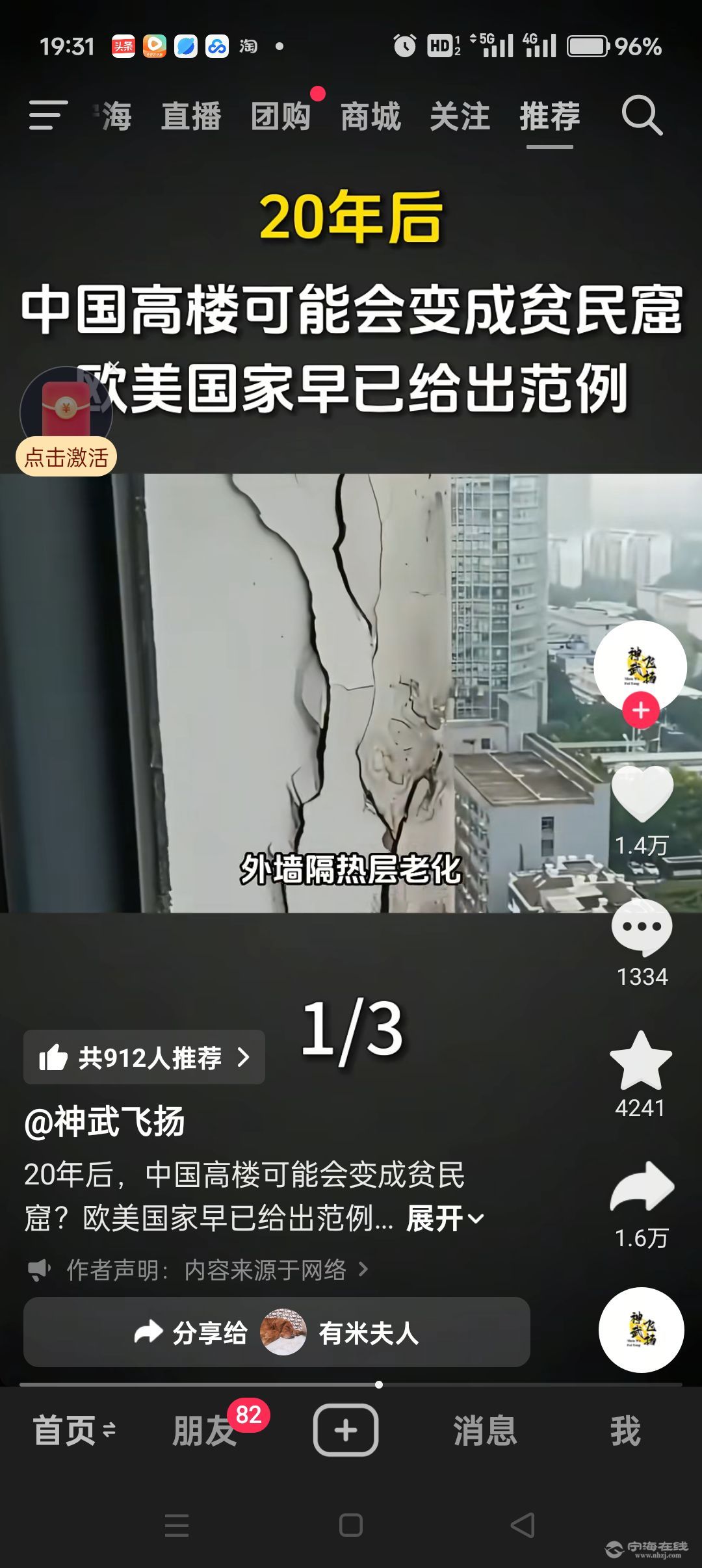Switch to the 商城 tab
The height and width of the screenshot is (1568, 702).
click(x=370, y=117)
